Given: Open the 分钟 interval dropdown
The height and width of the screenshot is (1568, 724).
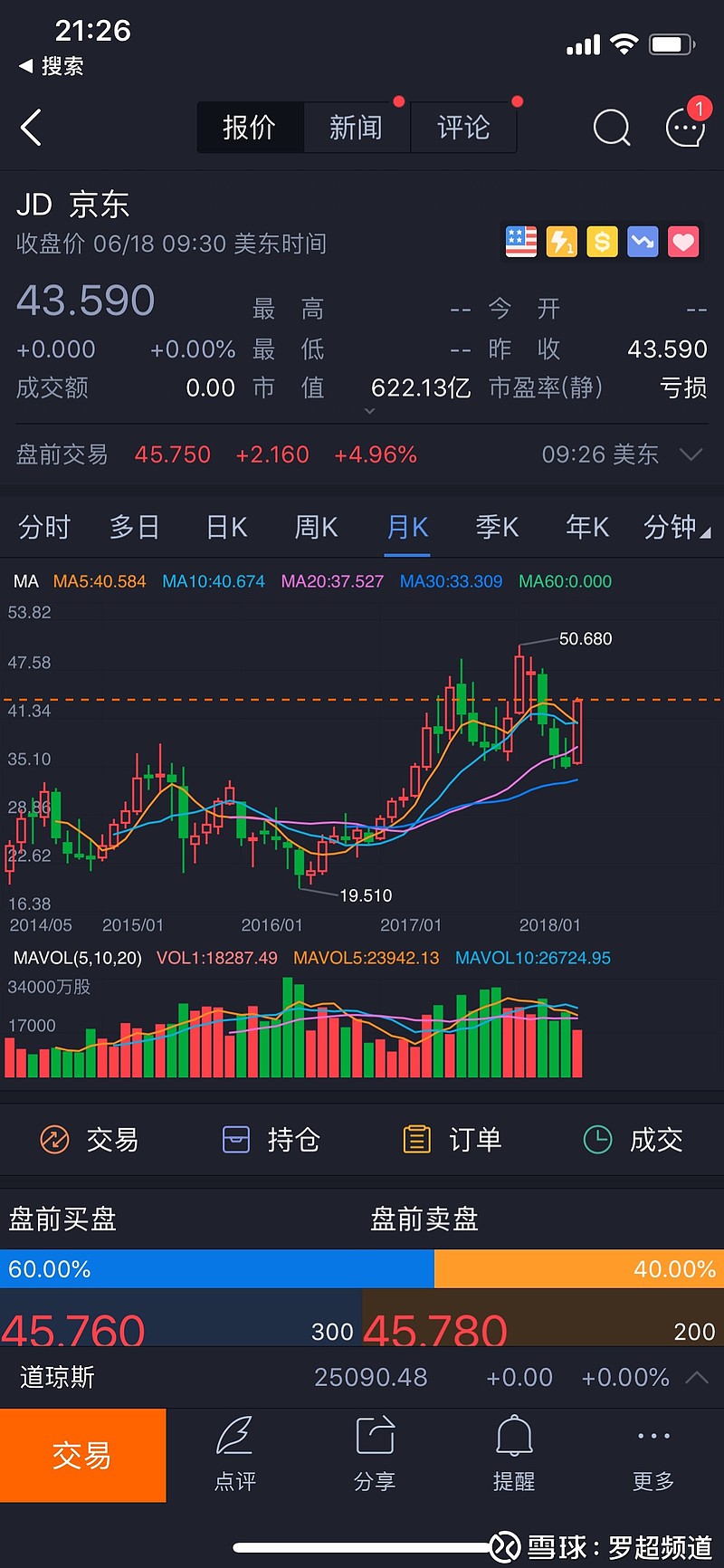Looking at the screenshot, I should 674,526.
